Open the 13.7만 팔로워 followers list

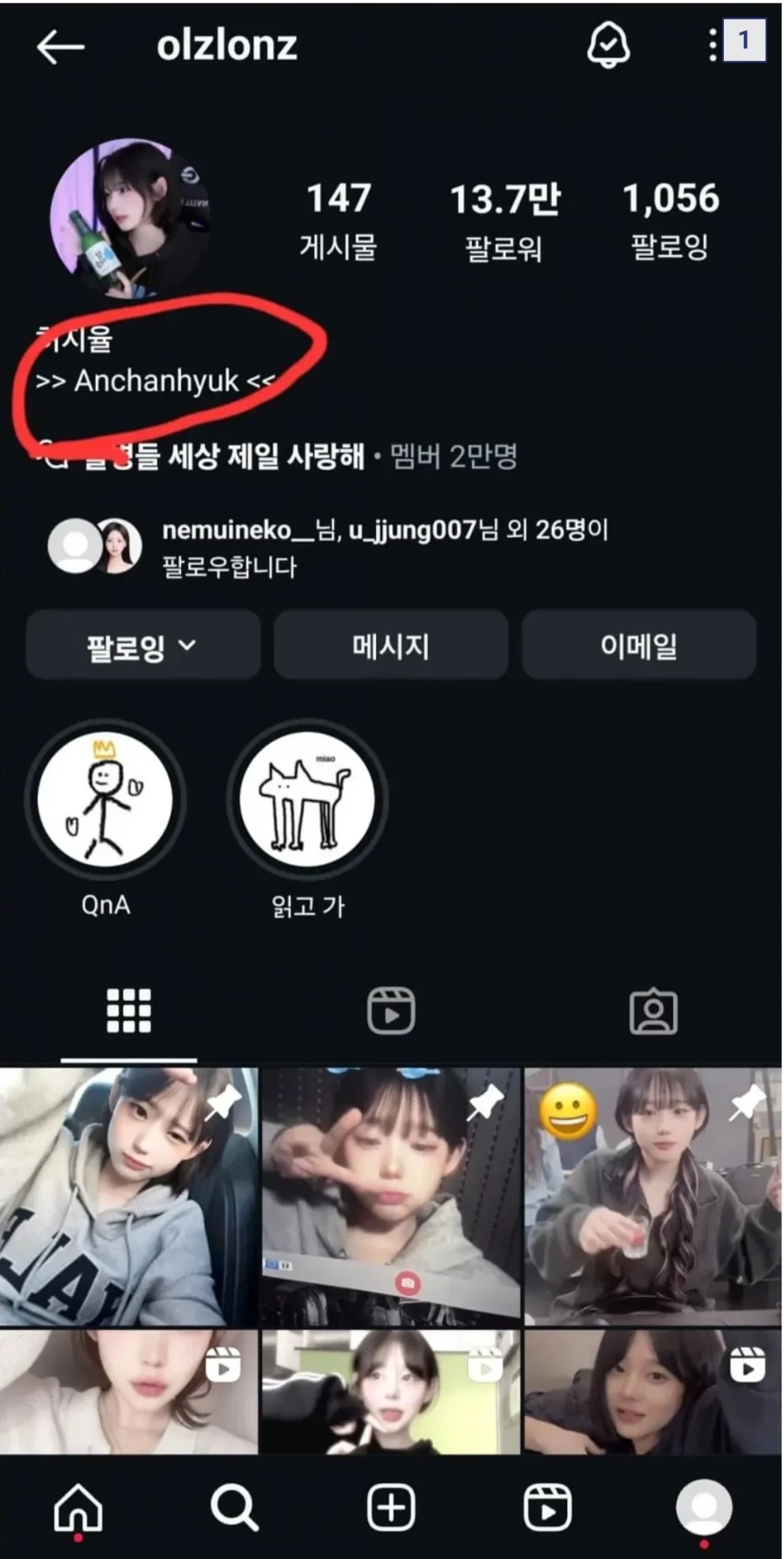point(505,221)
